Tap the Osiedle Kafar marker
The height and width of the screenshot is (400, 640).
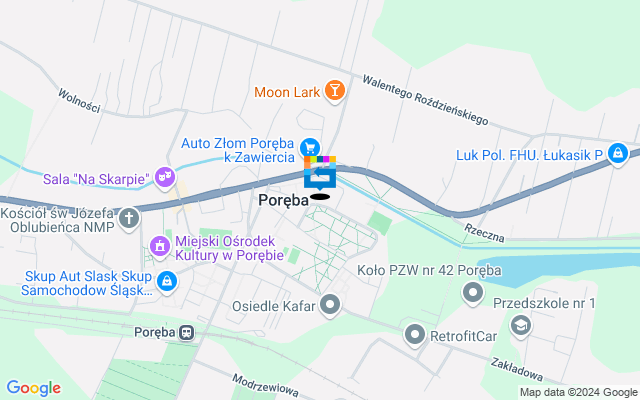330,306
